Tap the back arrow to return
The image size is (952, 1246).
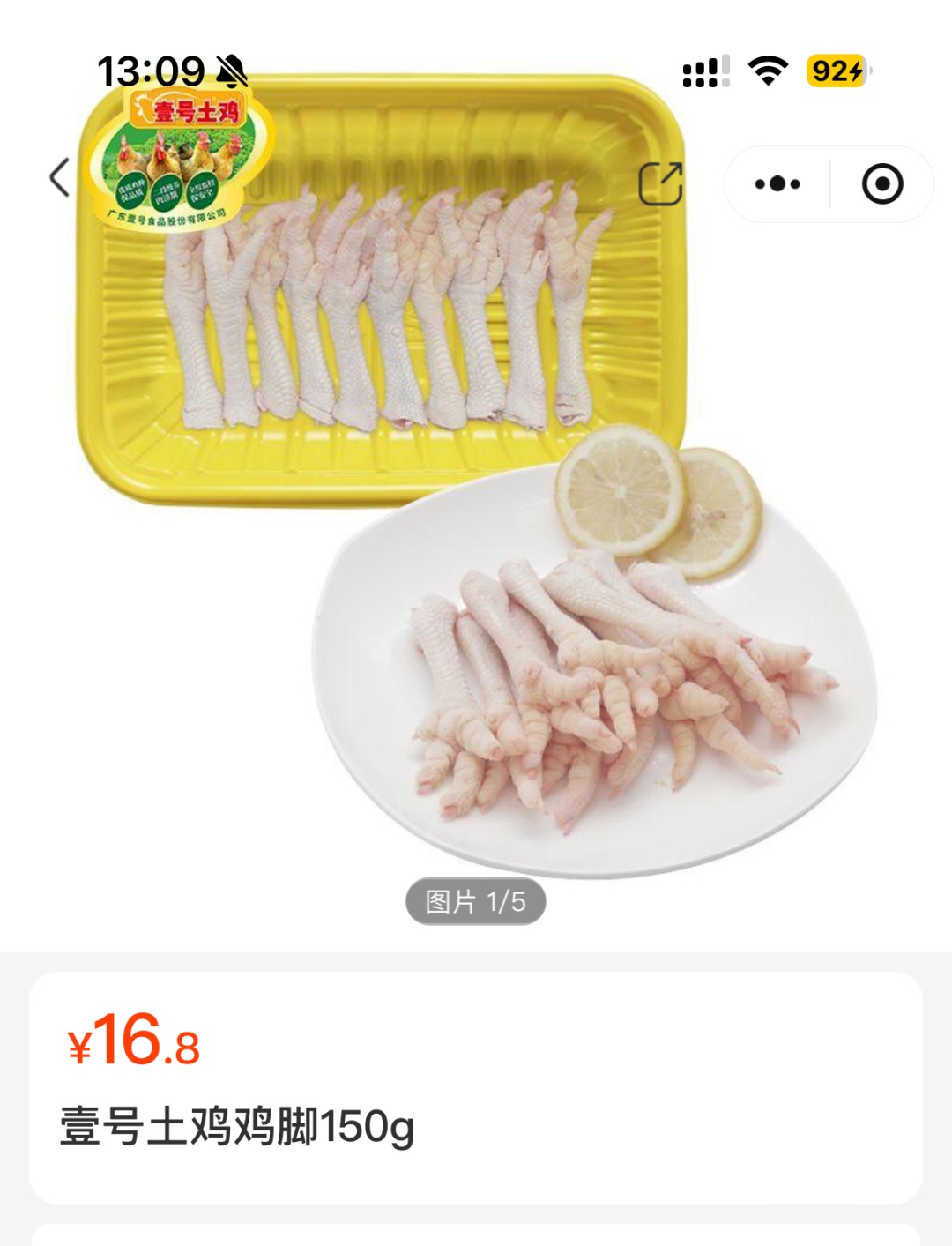pos(58,178)
